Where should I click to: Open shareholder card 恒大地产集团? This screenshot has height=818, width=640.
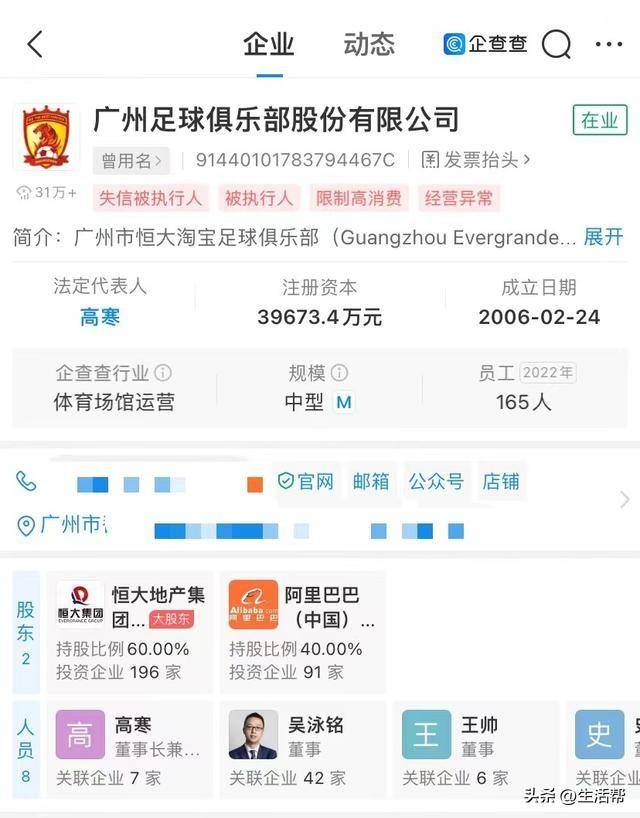pos(130,632)
